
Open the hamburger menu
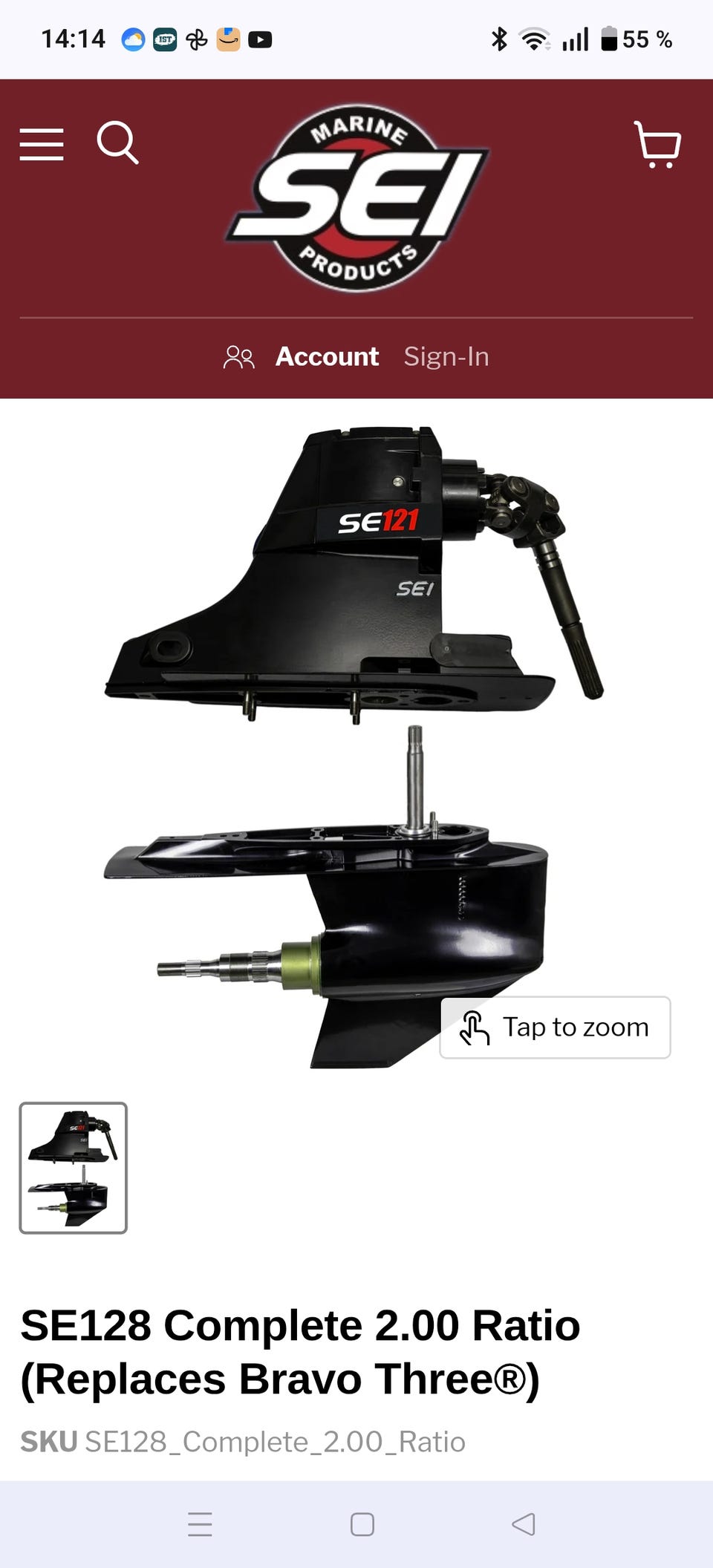tap(42, 144)
